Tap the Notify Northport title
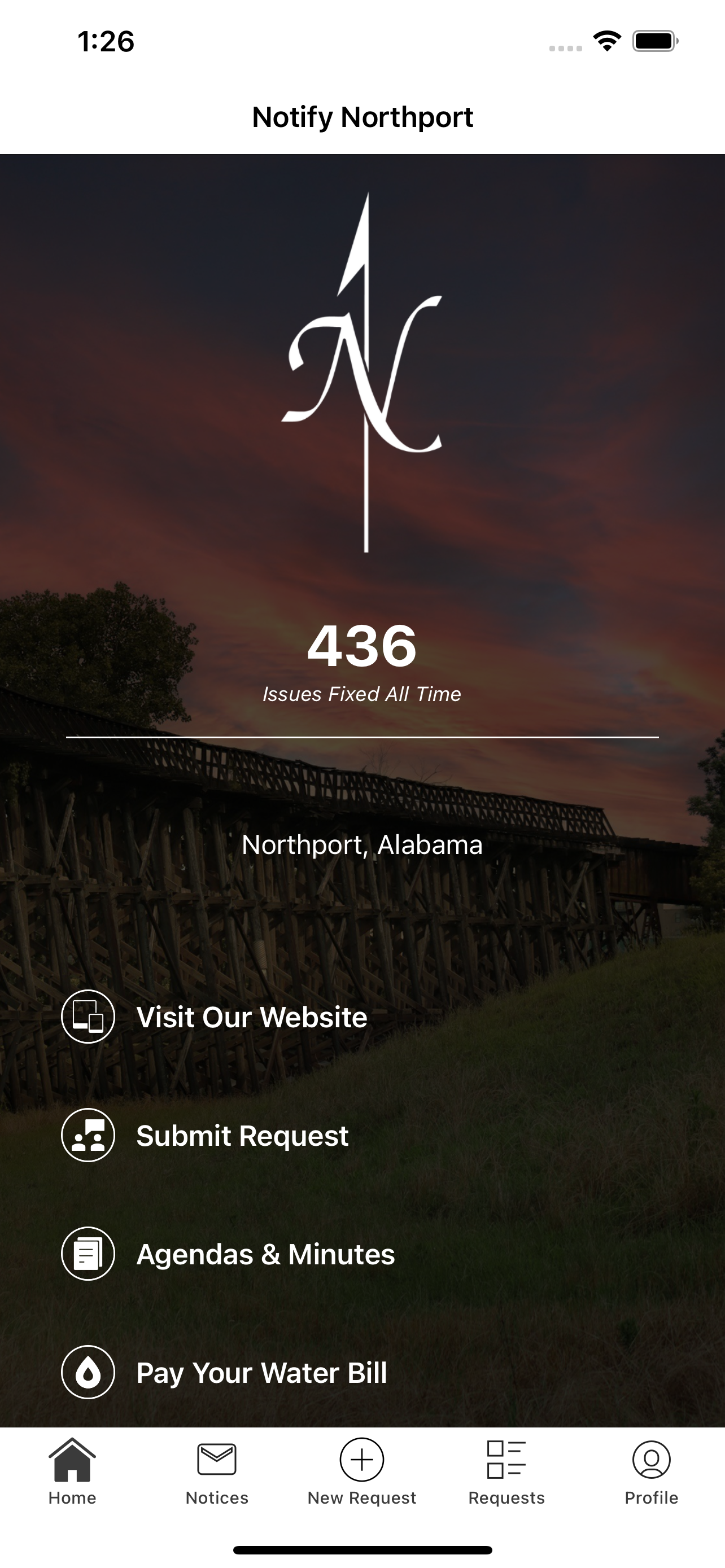This screenshot has height=1568, width=725. (363, 117)
